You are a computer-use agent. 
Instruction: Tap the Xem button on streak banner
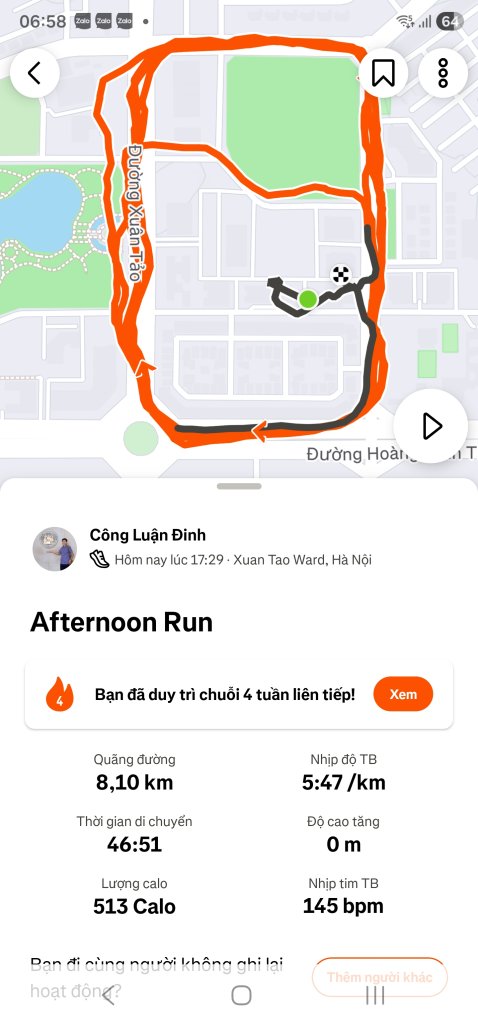403,694
